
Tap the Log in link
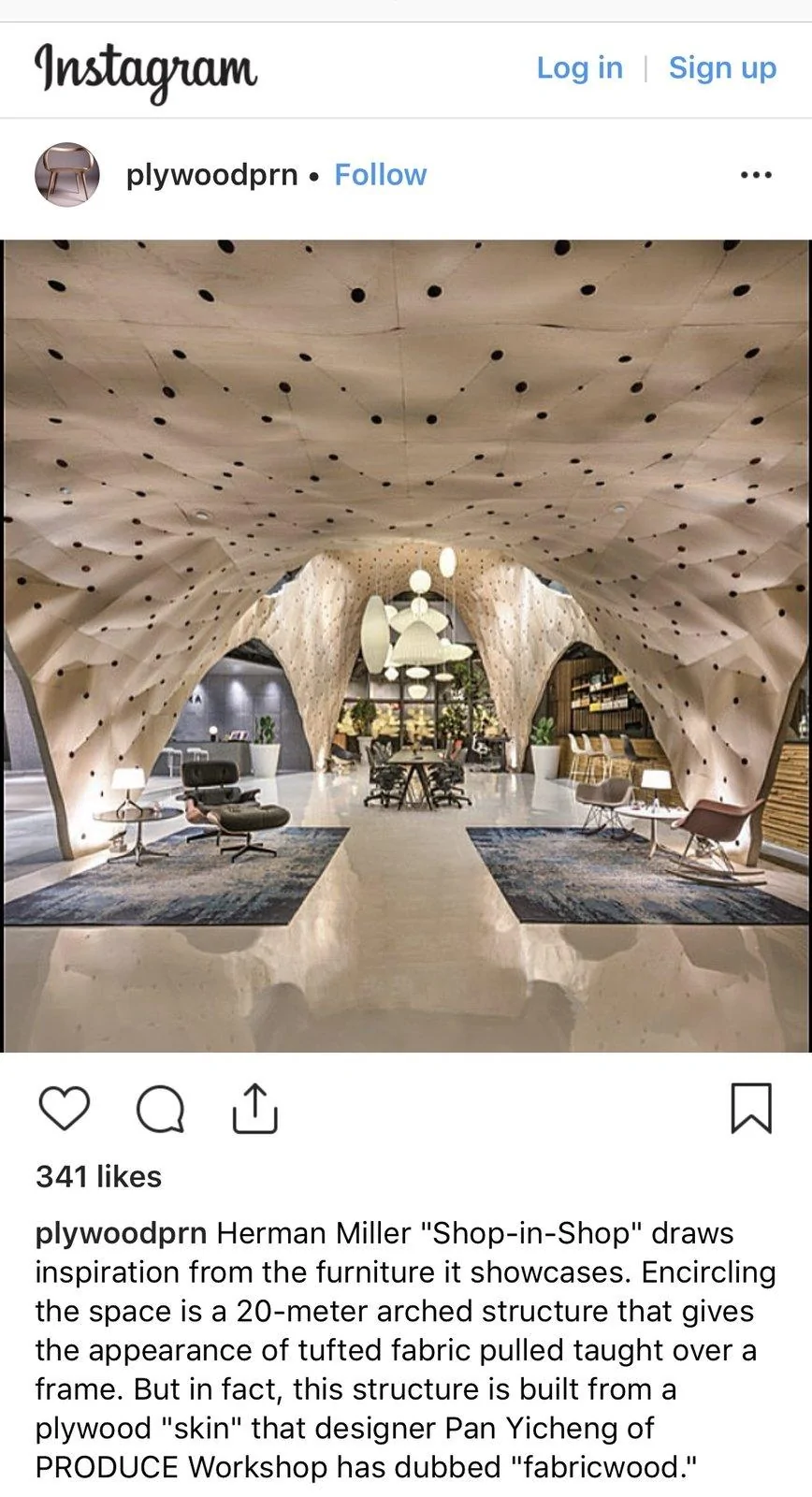click(x=579, y=68)
